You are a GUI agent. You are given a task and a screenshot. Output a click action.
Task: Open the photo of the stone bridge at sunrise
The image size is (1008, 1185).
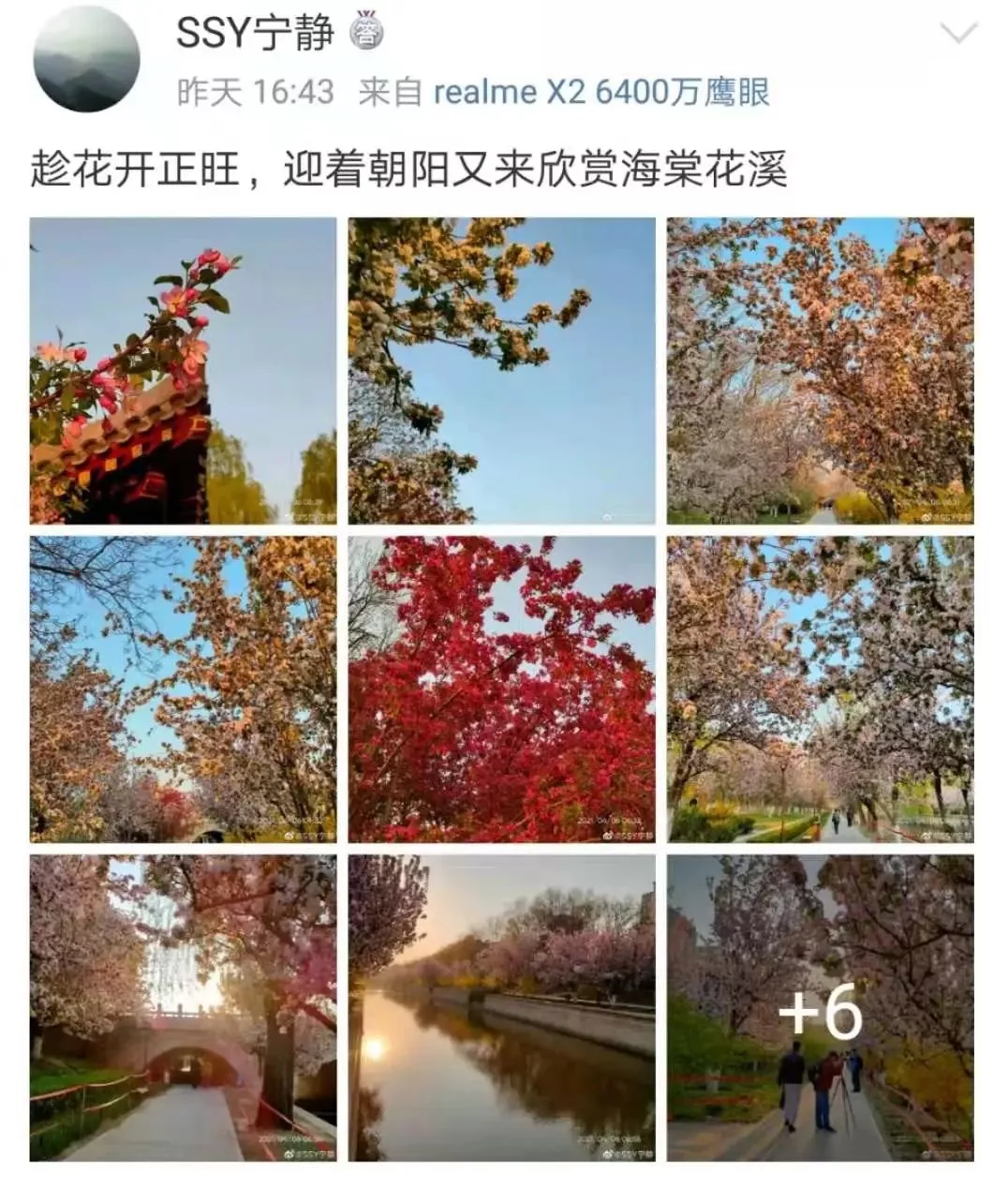[x=183, y=1008]
